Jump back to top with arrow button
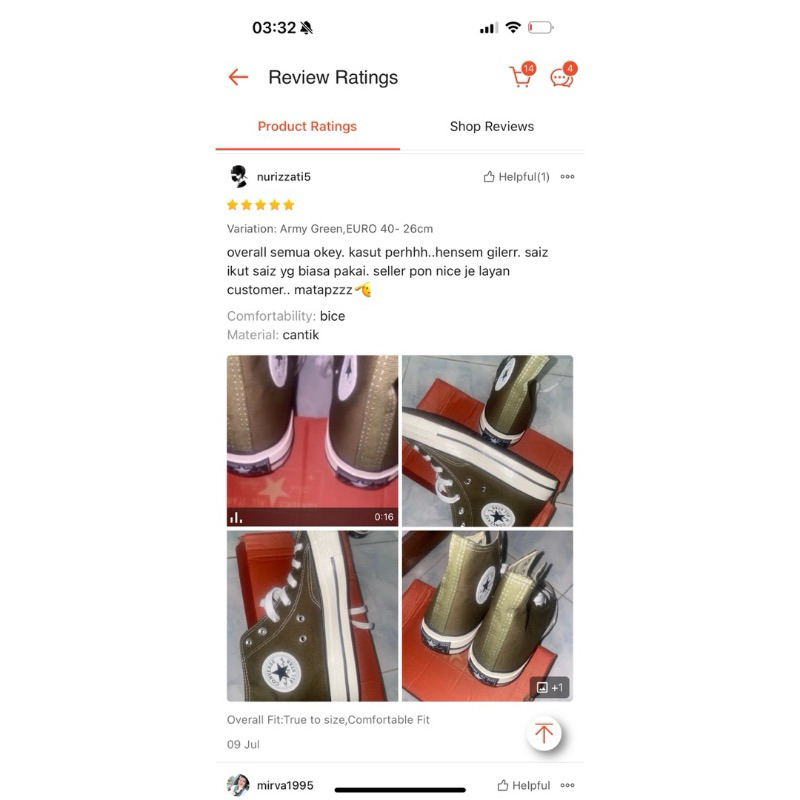This screenshot has height=800, width=800. tap(544, 733)
